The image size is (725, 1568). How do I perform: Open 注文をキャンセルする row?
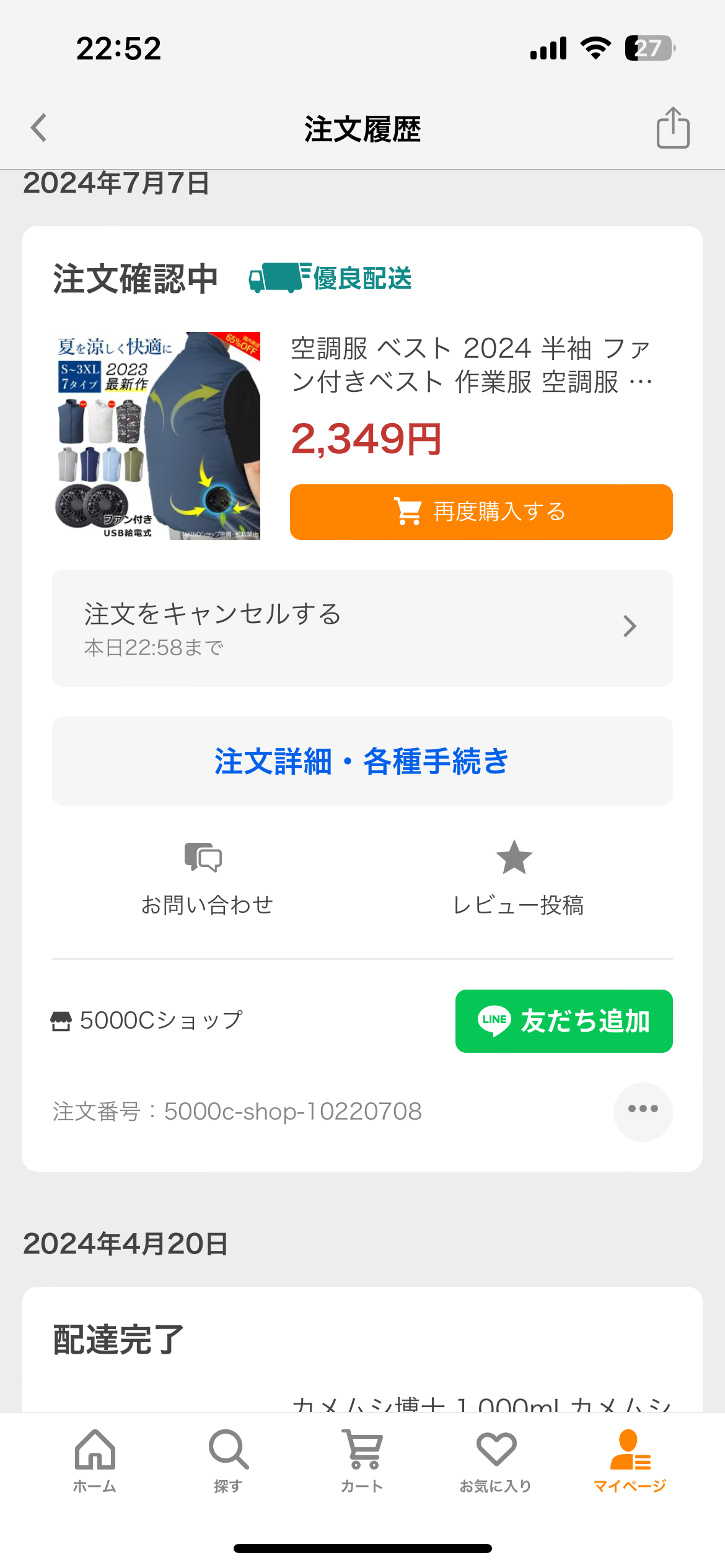tap(362, 628)
